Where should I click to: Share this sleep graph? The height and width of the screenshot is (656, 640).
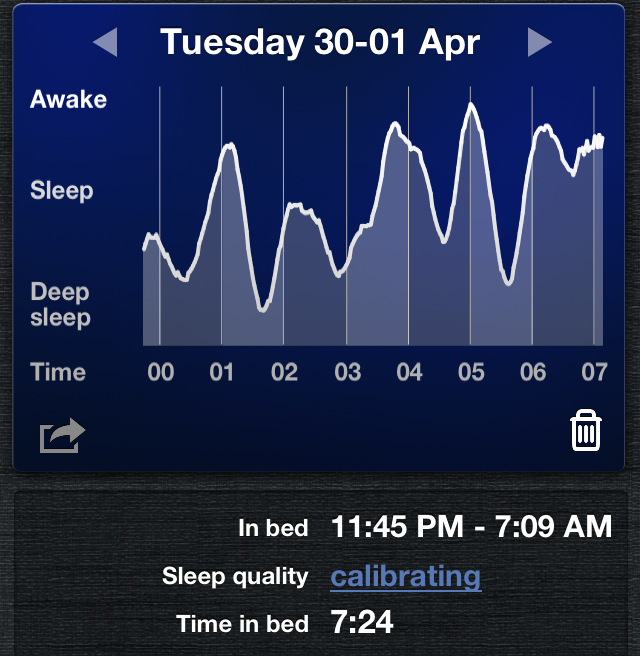(x=62, y=435)
